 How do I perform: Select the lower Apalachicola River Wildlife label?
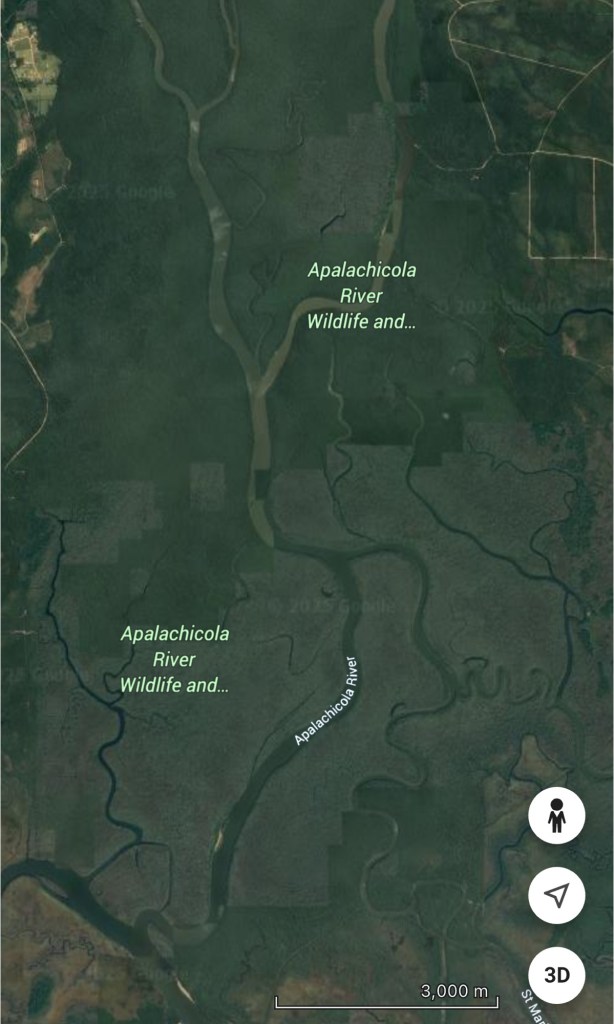coord(175,659)
